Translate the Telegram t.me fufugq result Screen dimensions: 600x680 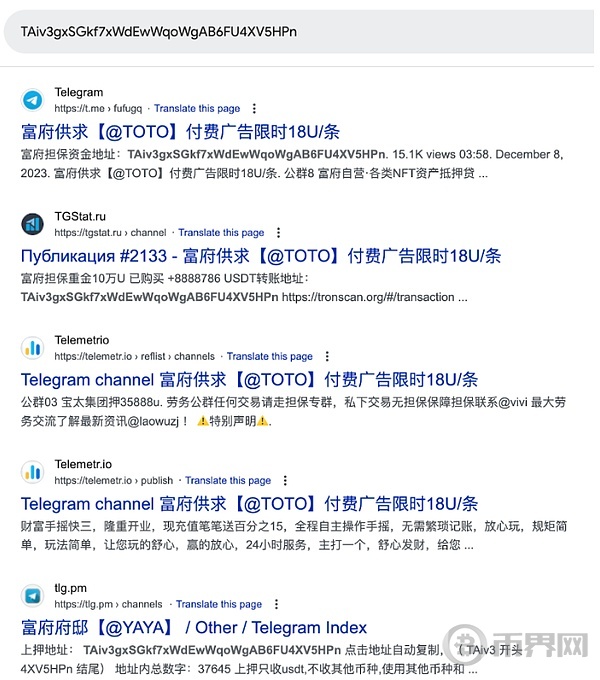[197, 108]
